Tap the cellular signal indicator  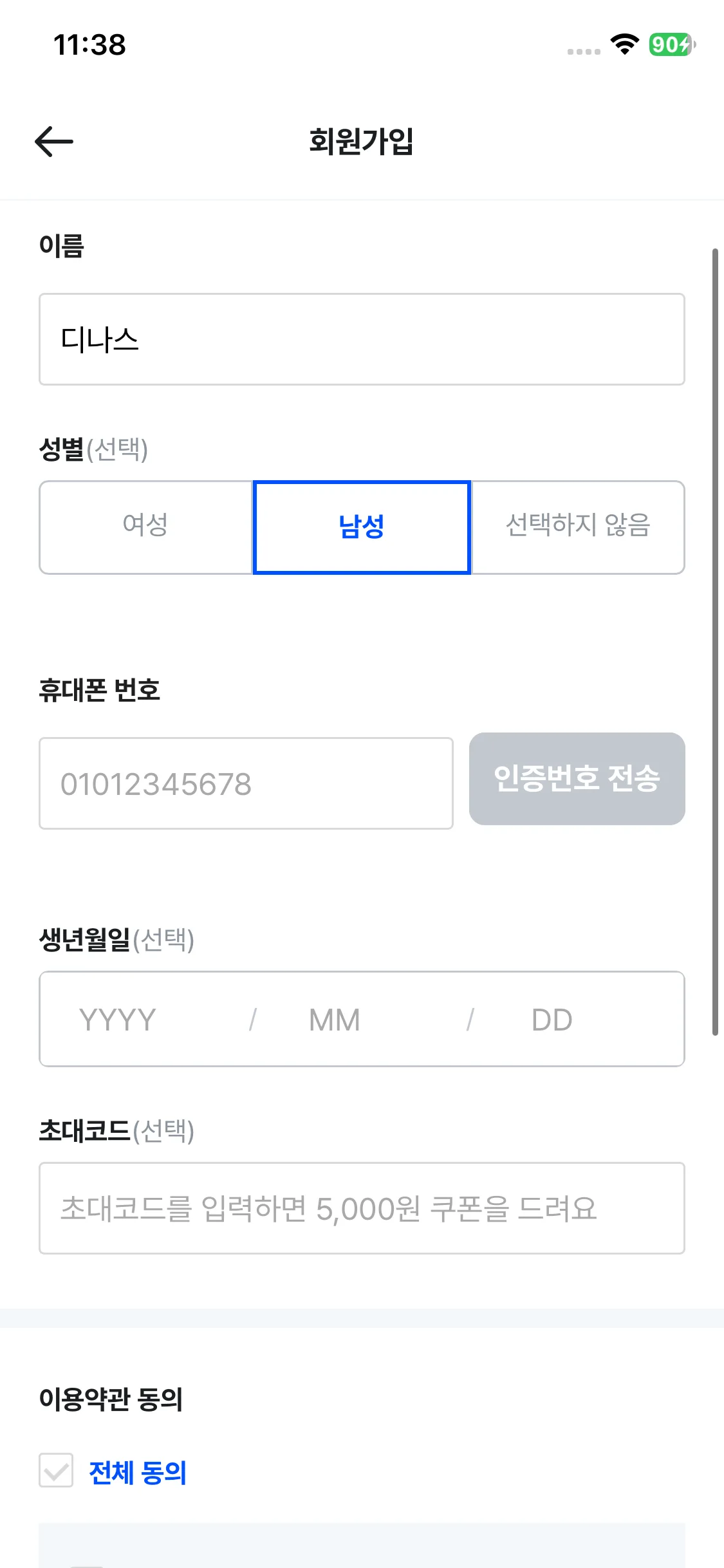tap(581, 50)
